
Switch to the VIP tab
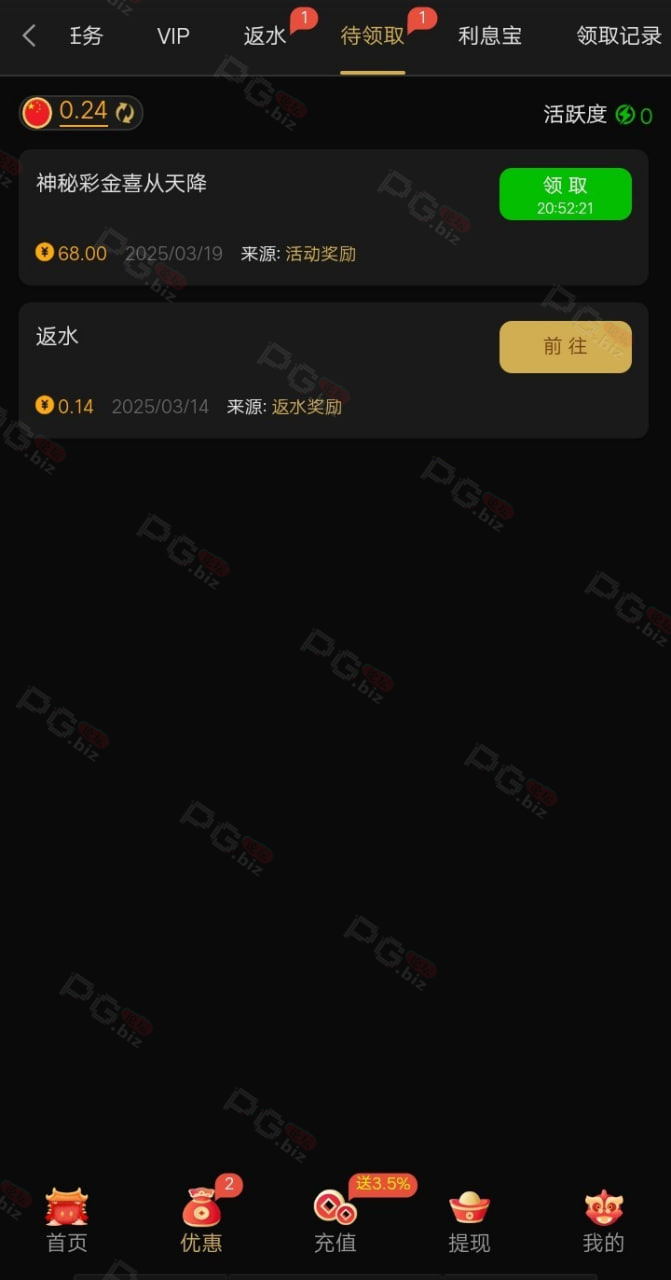(173, 36)
